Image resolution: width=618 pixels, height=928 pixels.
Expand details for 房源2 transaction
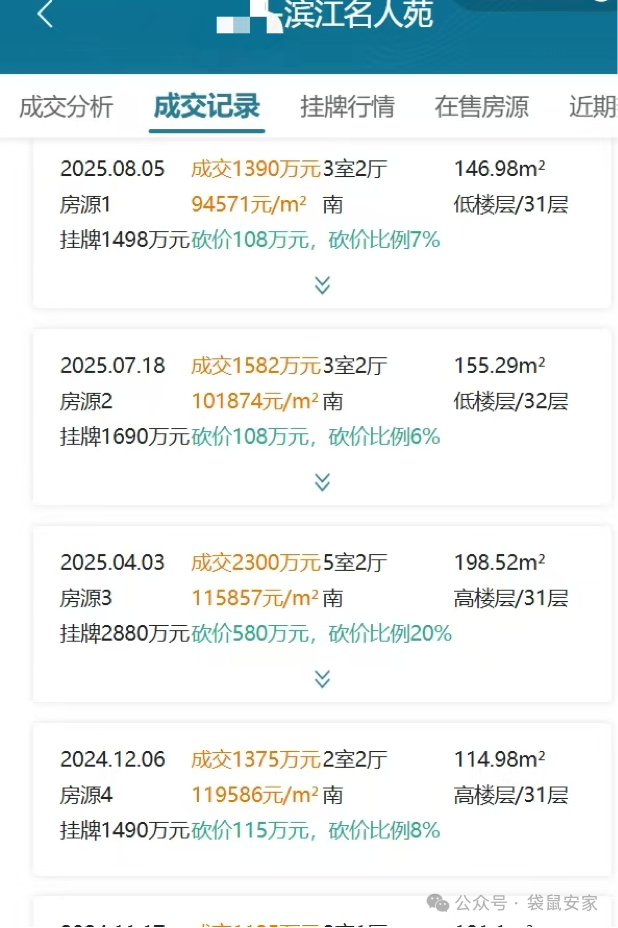(x=322, y=483)
